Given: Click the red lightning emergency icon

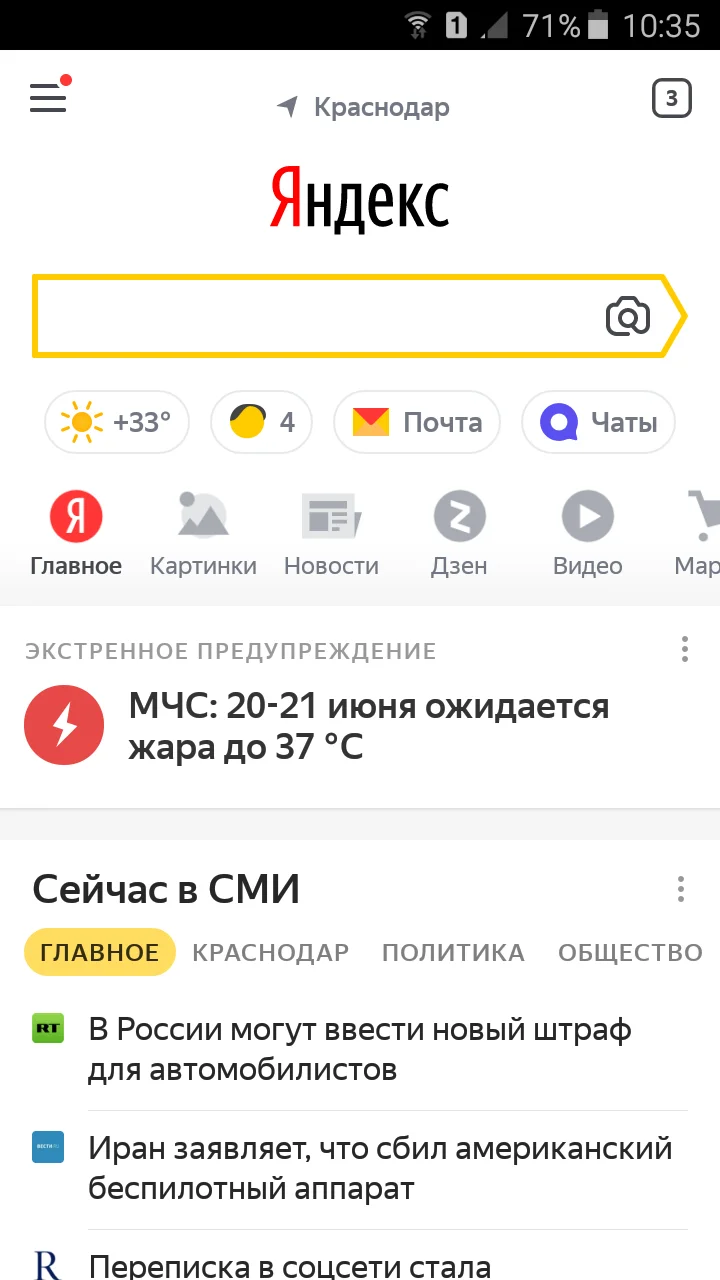Looking at the screenshot, I should point(64,723).
